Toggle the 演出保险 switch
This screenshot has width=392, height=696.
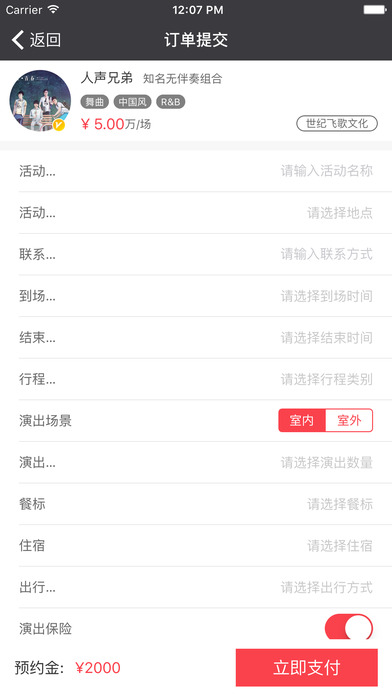(349, 627)
